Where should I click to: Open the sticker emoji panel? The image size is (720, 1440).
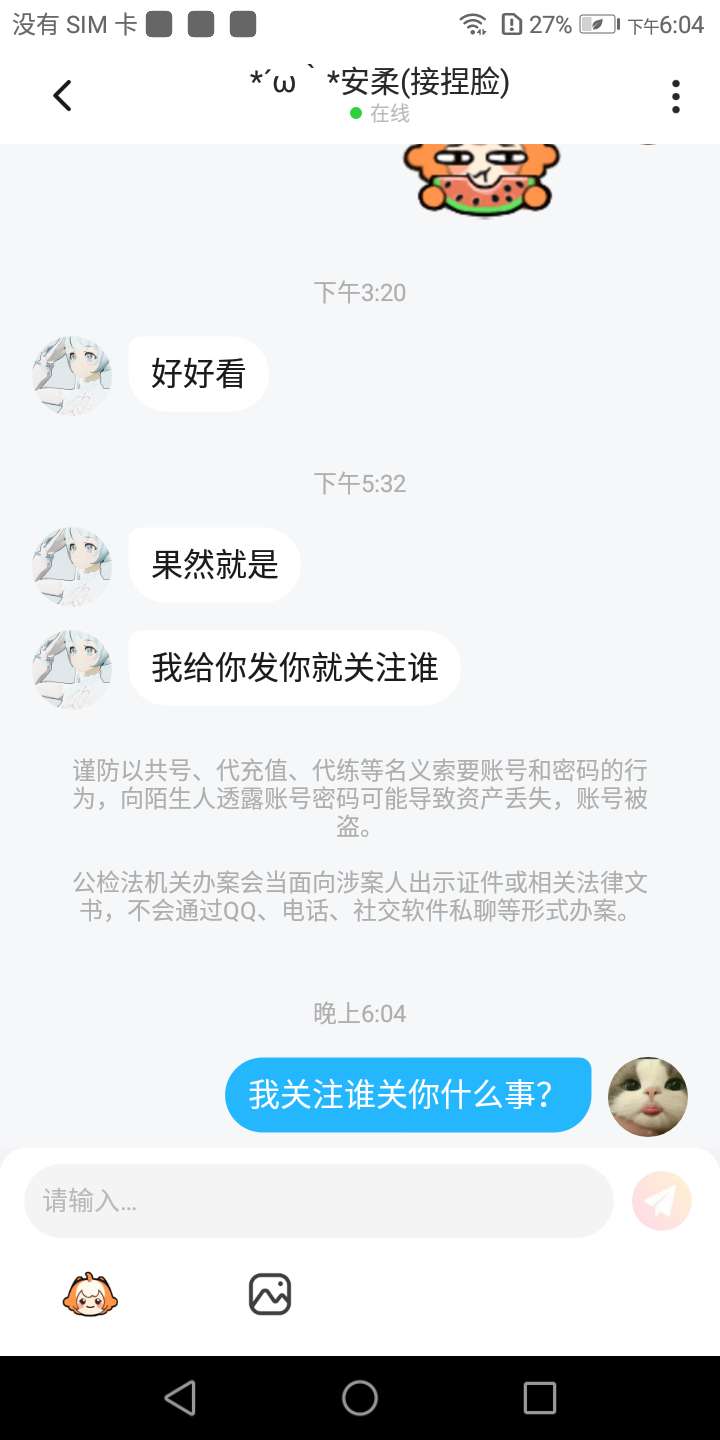tap(91, 1294)
